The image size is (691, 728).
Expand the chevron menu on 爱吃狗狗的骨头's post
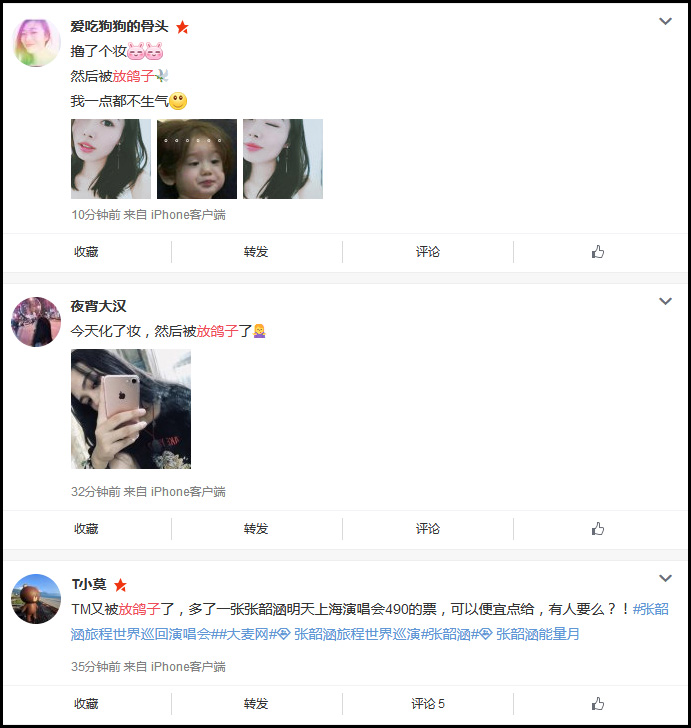click(x=665, y=22)
